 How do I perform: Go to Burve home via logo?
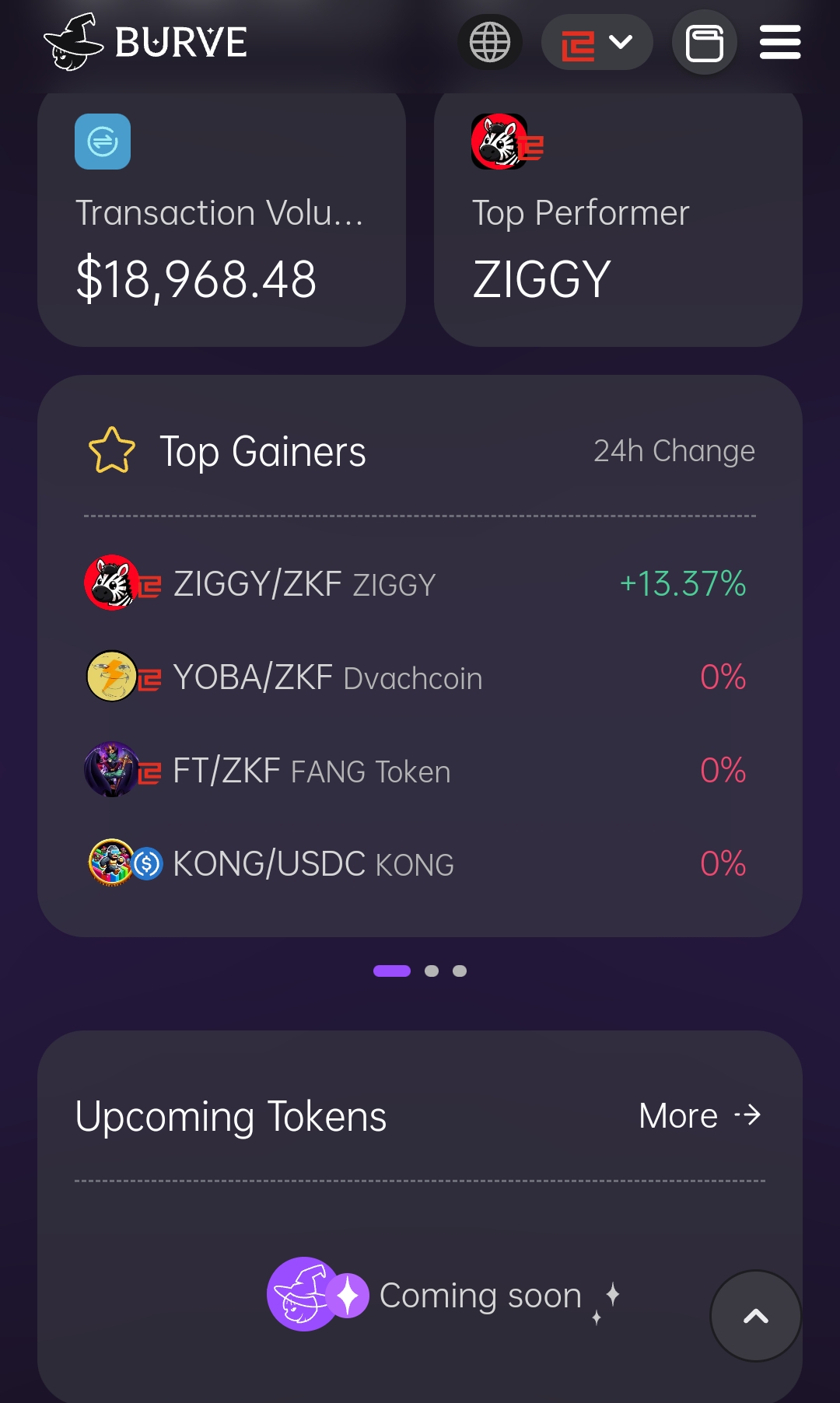click(146, 42)
